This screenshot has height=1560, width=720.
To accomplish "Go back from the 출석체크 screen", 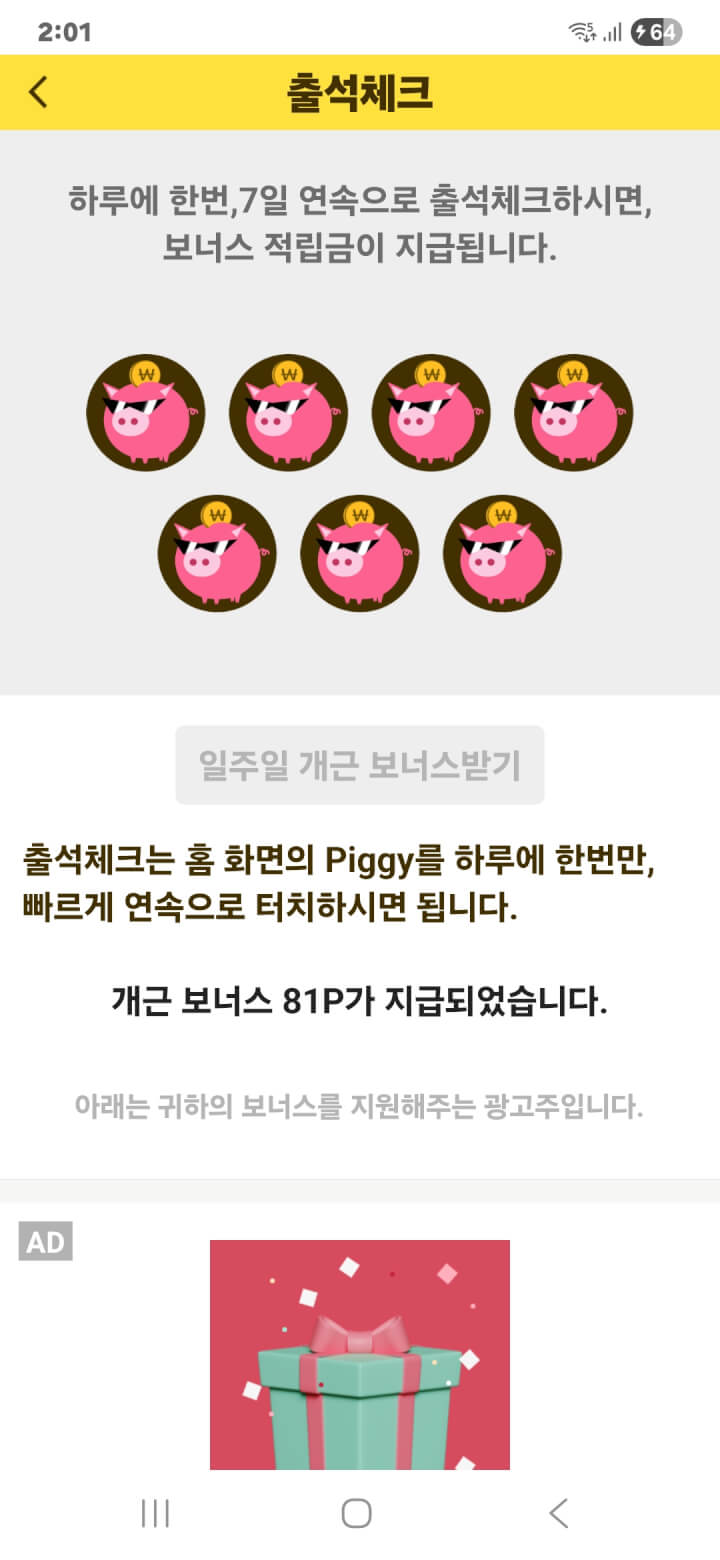I will (38, 92).
